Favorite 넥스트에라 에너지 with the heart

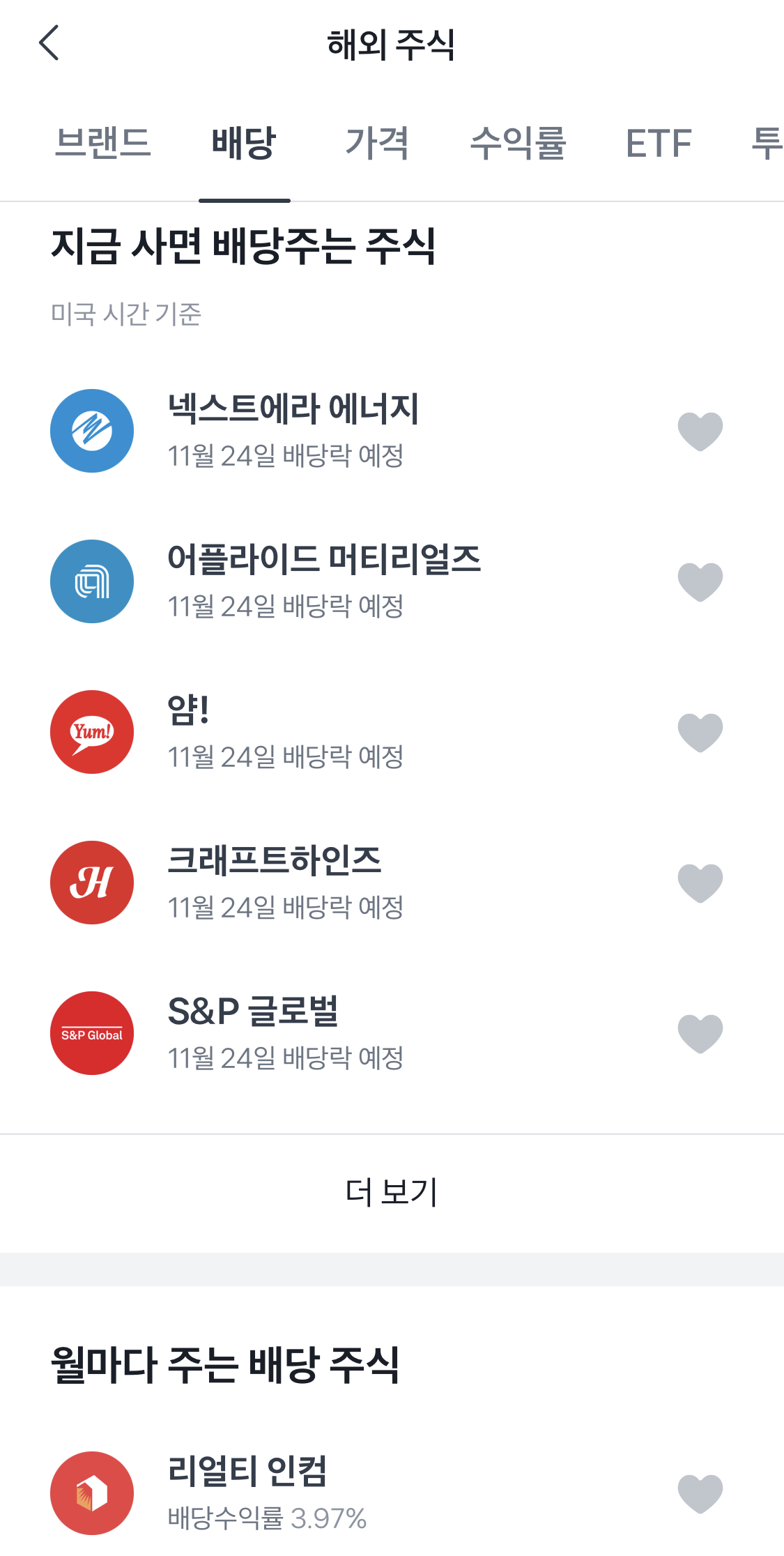[x=700, y=431]
